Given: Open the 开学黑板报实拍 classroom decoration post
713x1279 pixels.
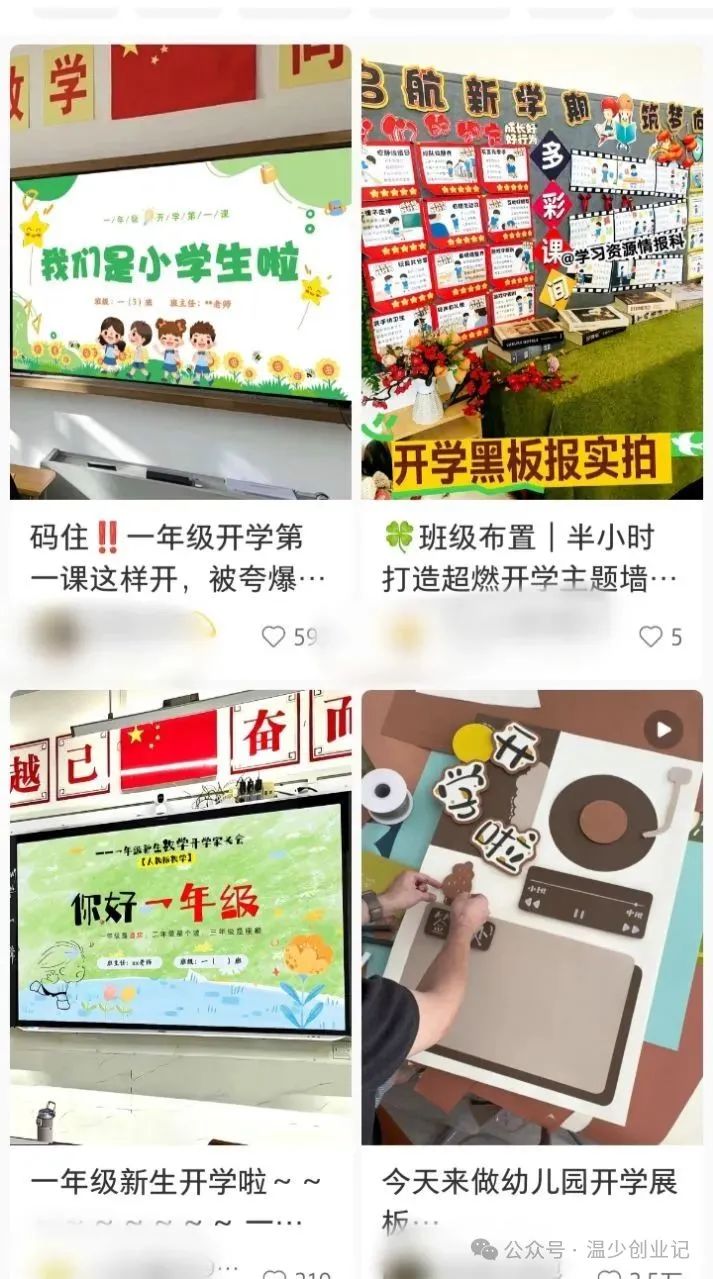Looking at the screenshot, I should coord(531,270).
